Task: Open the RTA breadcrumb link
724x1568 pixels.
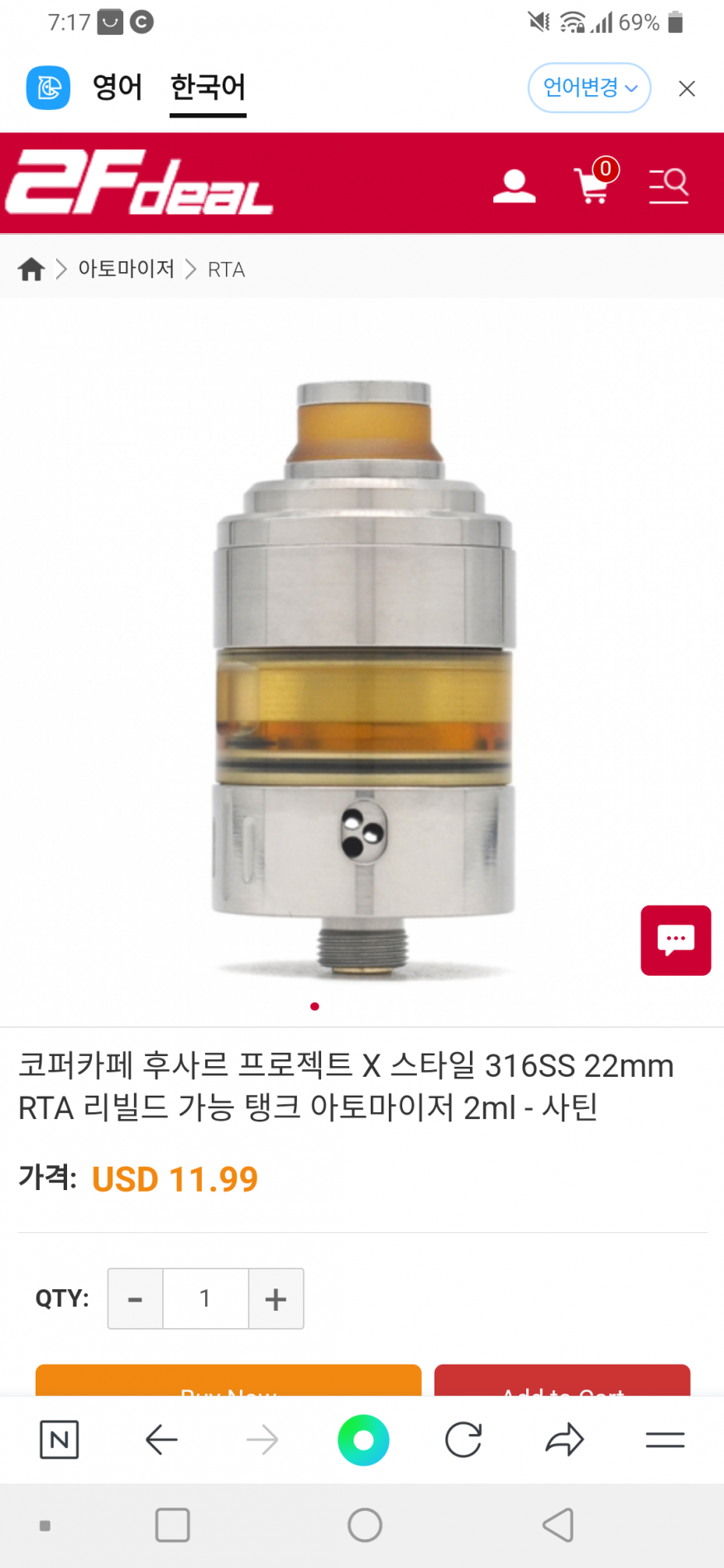Action: pos(226,270)
